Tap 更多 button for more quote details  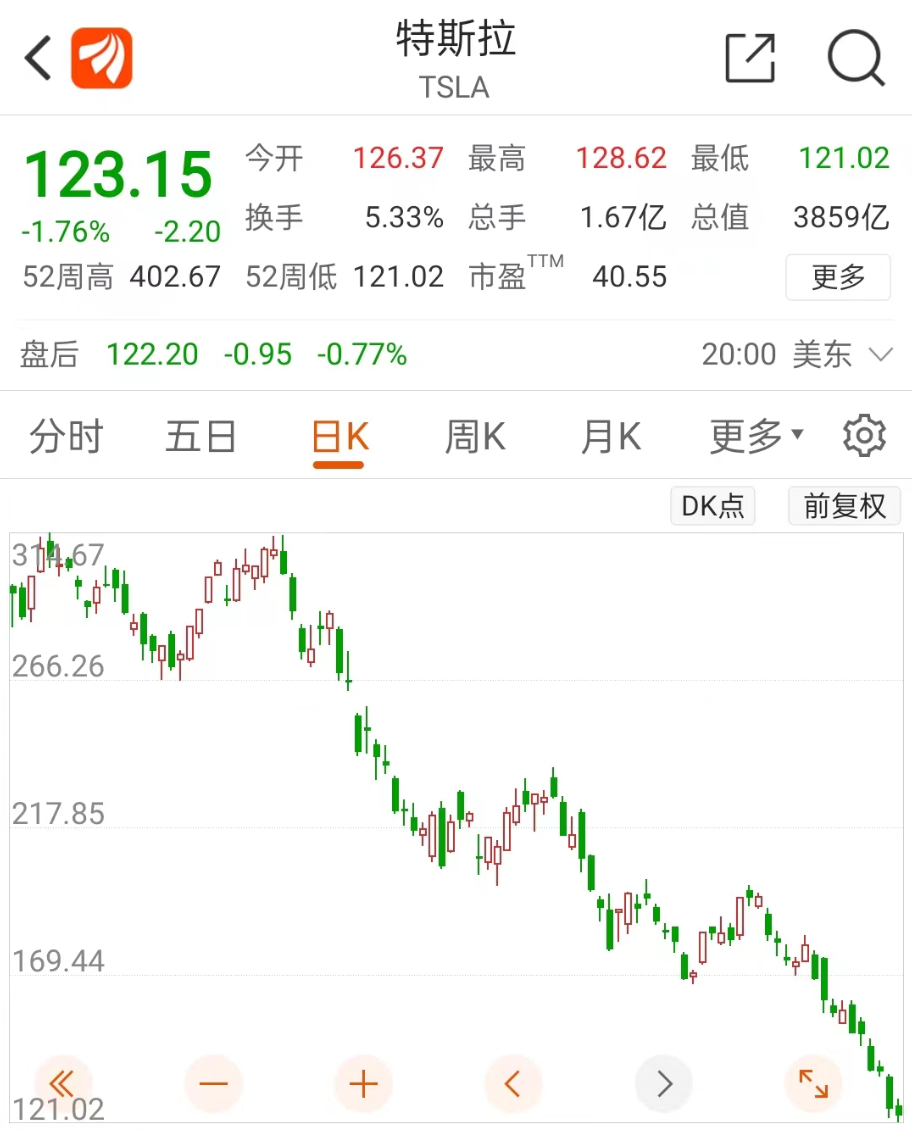point(837,277)
